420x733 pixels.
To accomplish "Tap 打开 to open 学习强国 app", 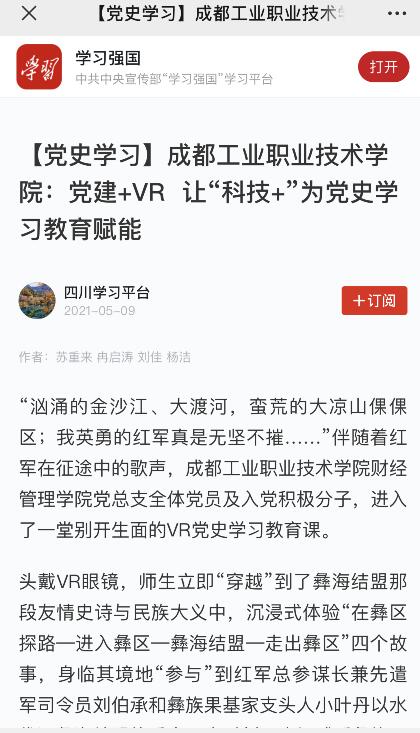I will tap(384, 67).
